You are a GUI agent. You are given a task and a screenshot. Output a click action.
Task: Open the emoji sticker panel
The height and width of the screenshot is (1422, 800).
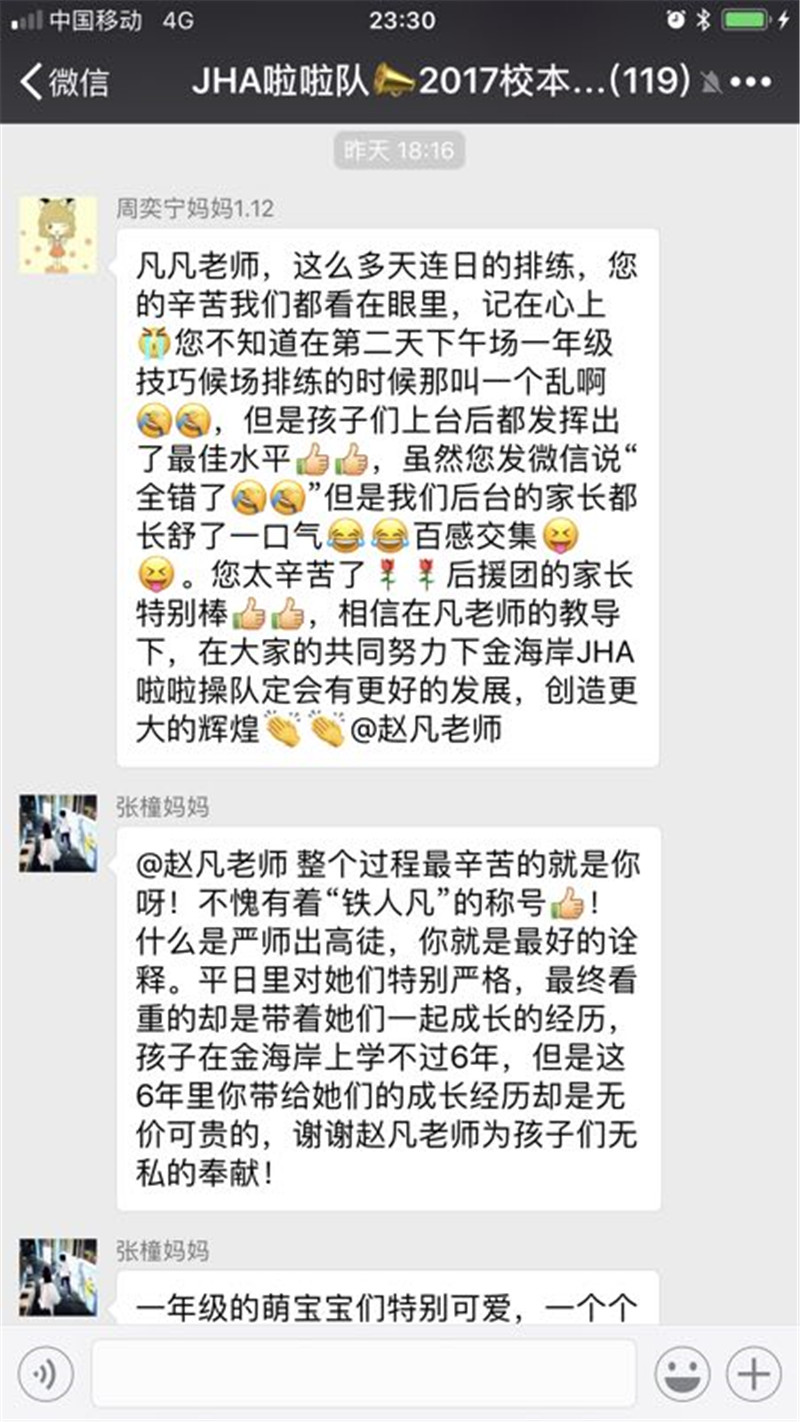682,1374
